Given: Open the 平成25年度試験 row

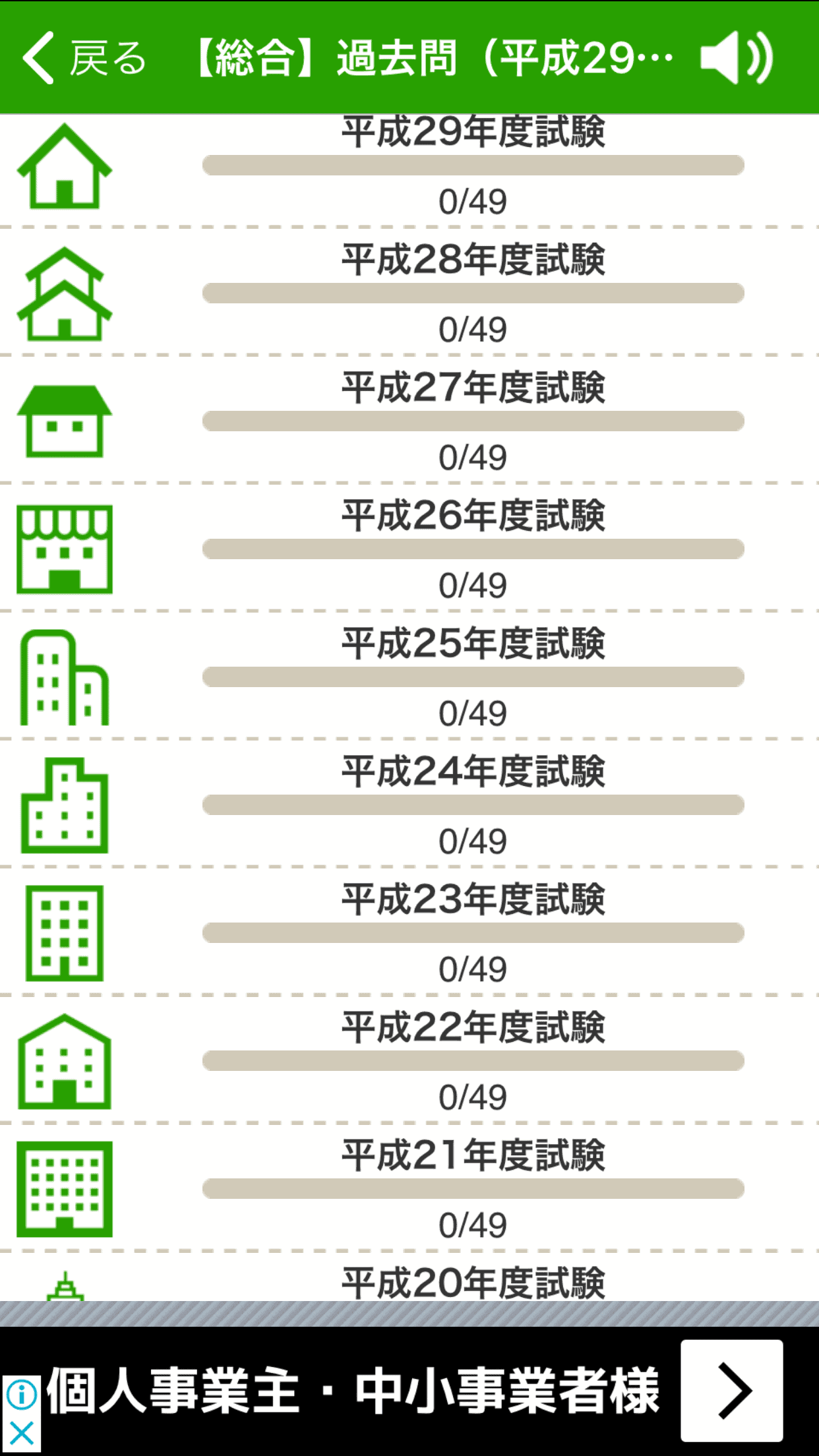Looking at the screenshot, I should (409, 675).
